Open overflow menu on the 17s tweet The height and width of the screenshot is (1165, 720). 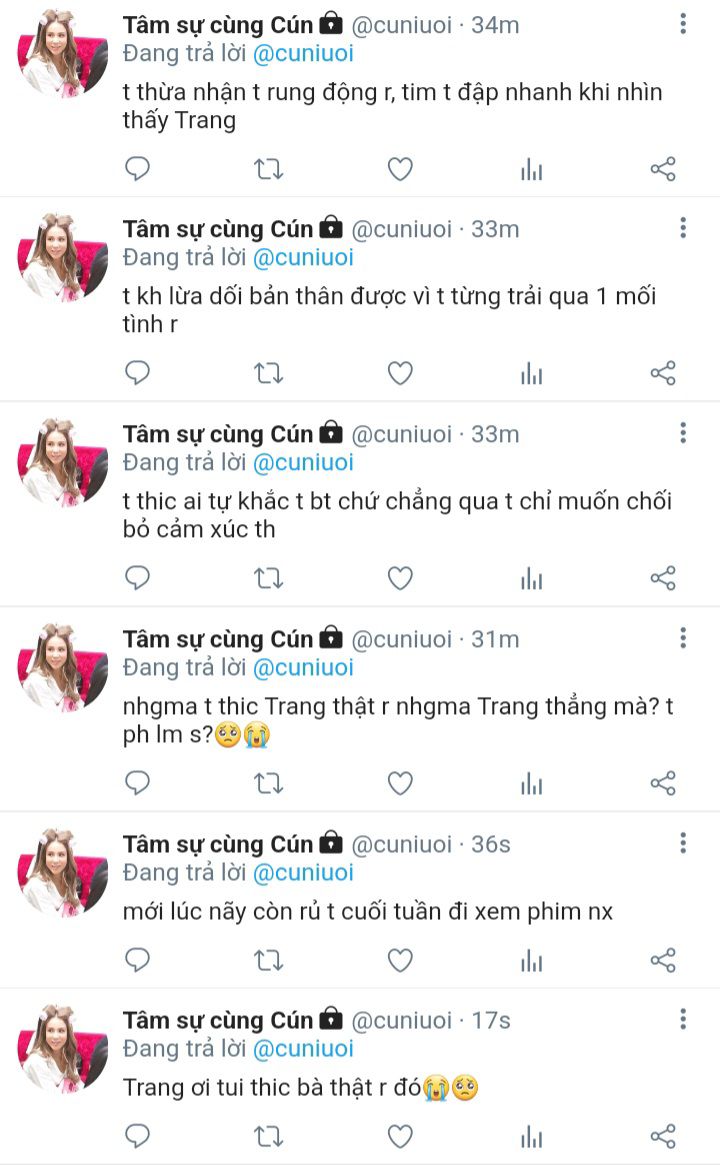point(683,1019)
